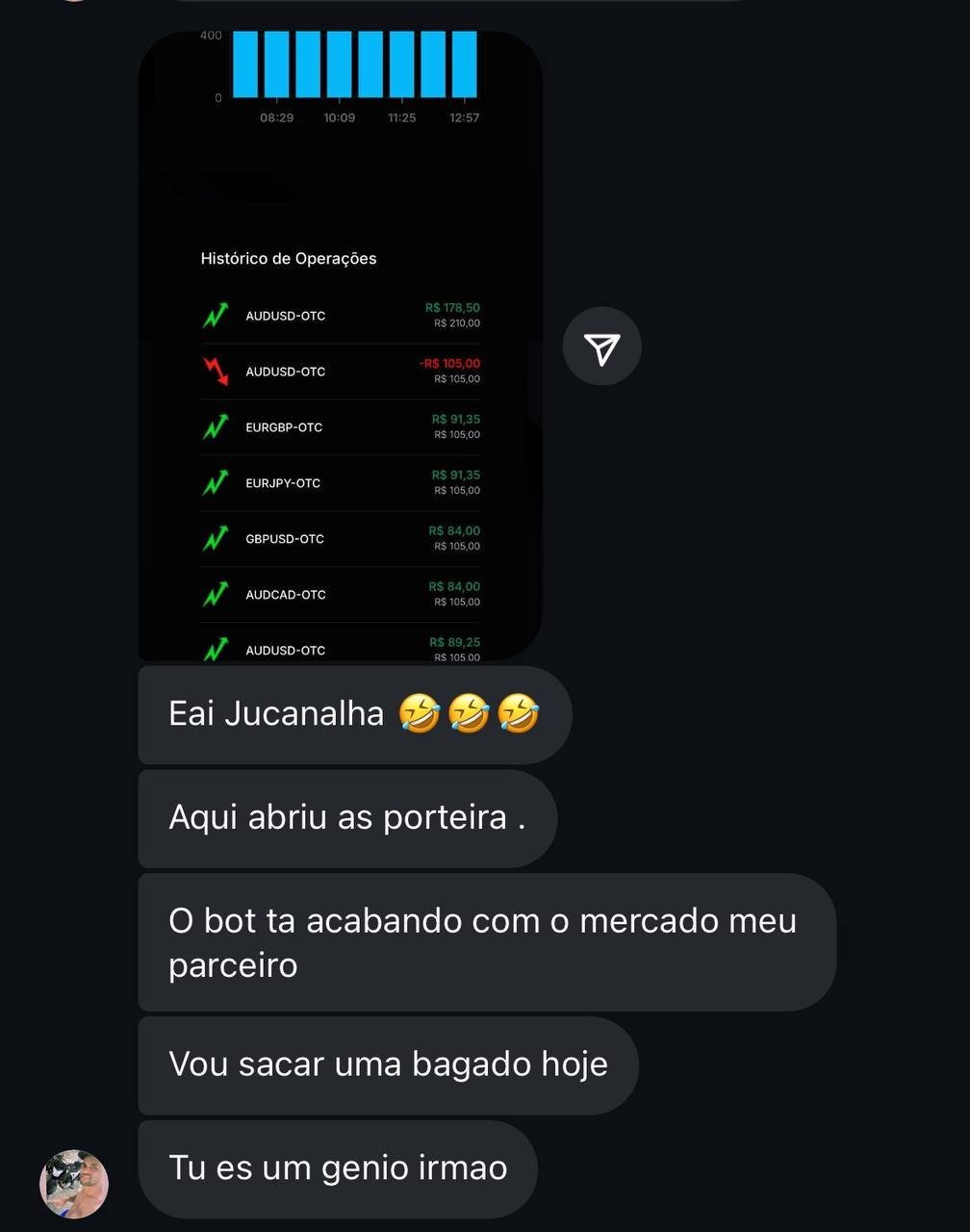Forward the shared trading history image

[x=601, y=346]
